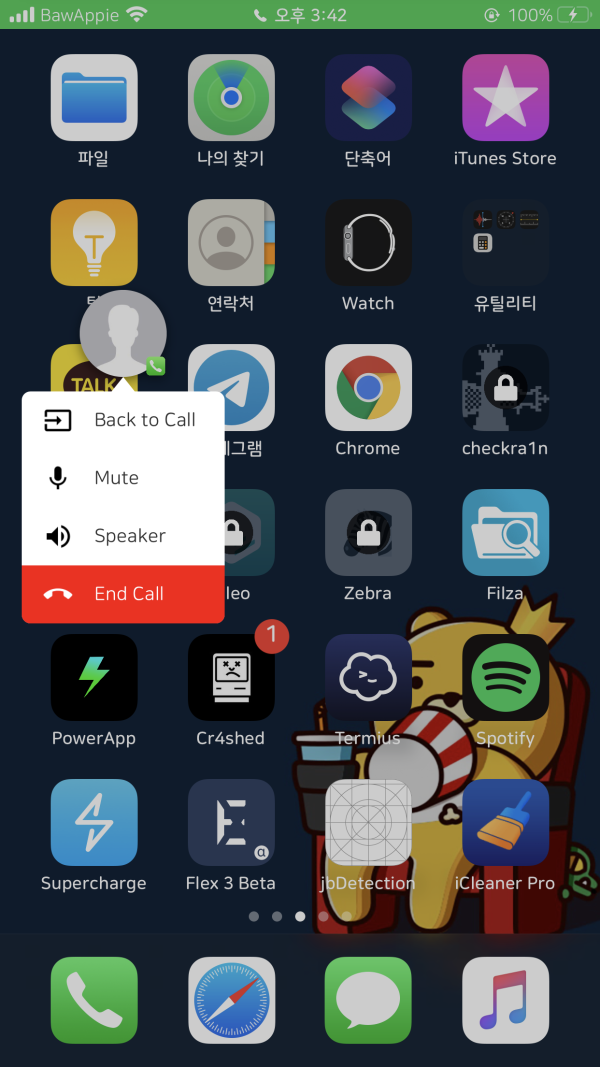This screenshot has width=600, height=1067.
Task: Open Safari from the dock
Action: click(x=231, y=1000)
